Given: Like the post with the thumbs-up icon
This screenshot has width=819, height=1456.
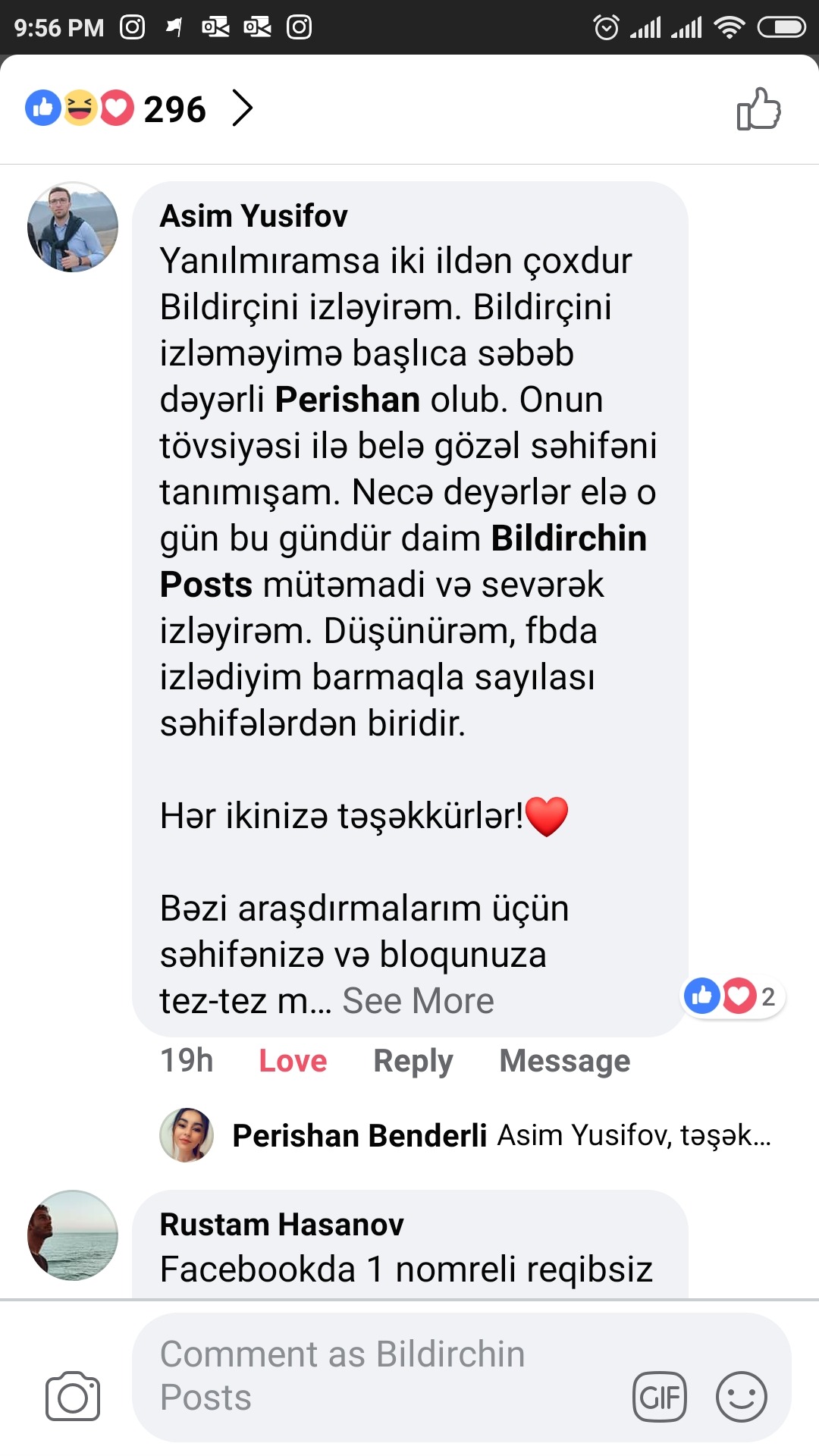Looking at the screenshot, I should pos(758,109).
